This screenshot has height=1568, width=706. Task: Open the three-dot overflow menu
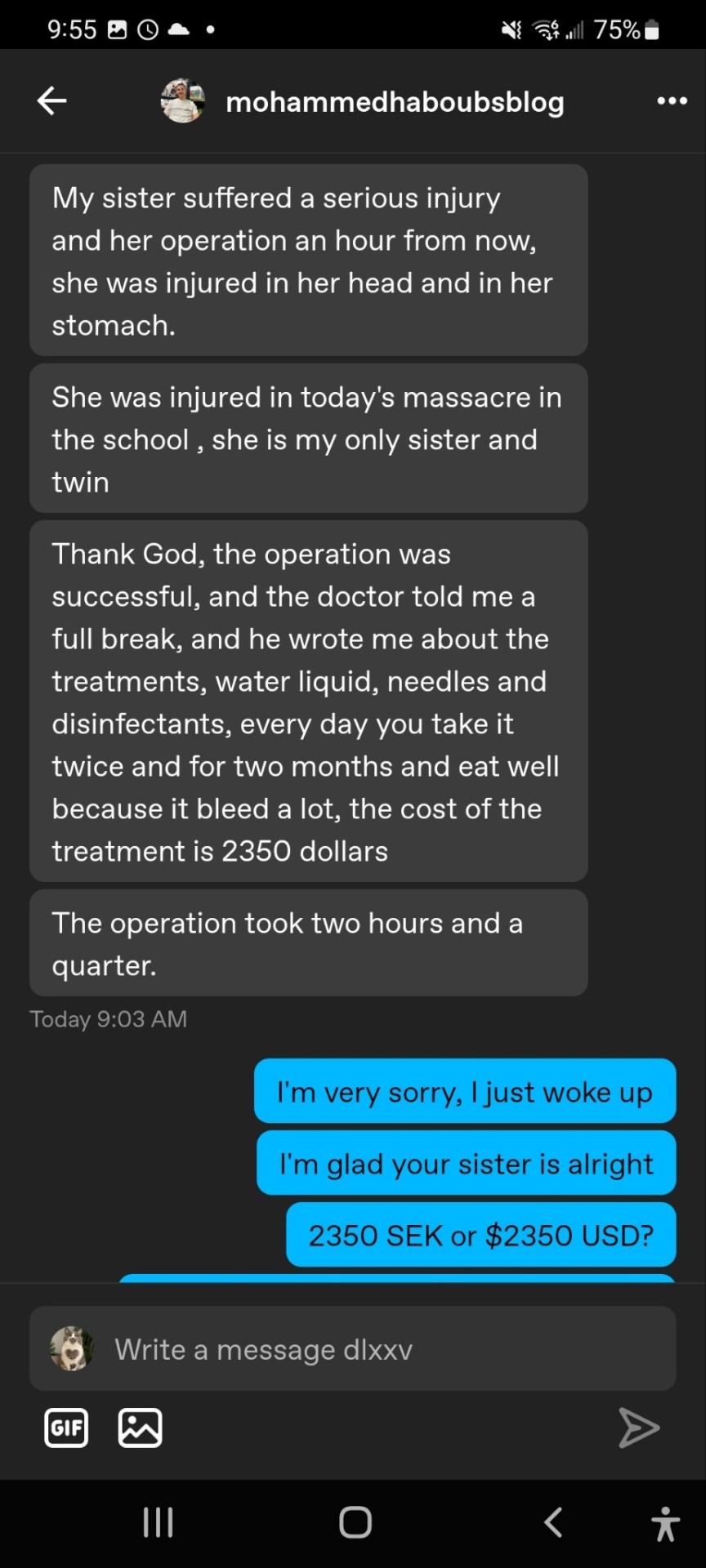point(672,101)
